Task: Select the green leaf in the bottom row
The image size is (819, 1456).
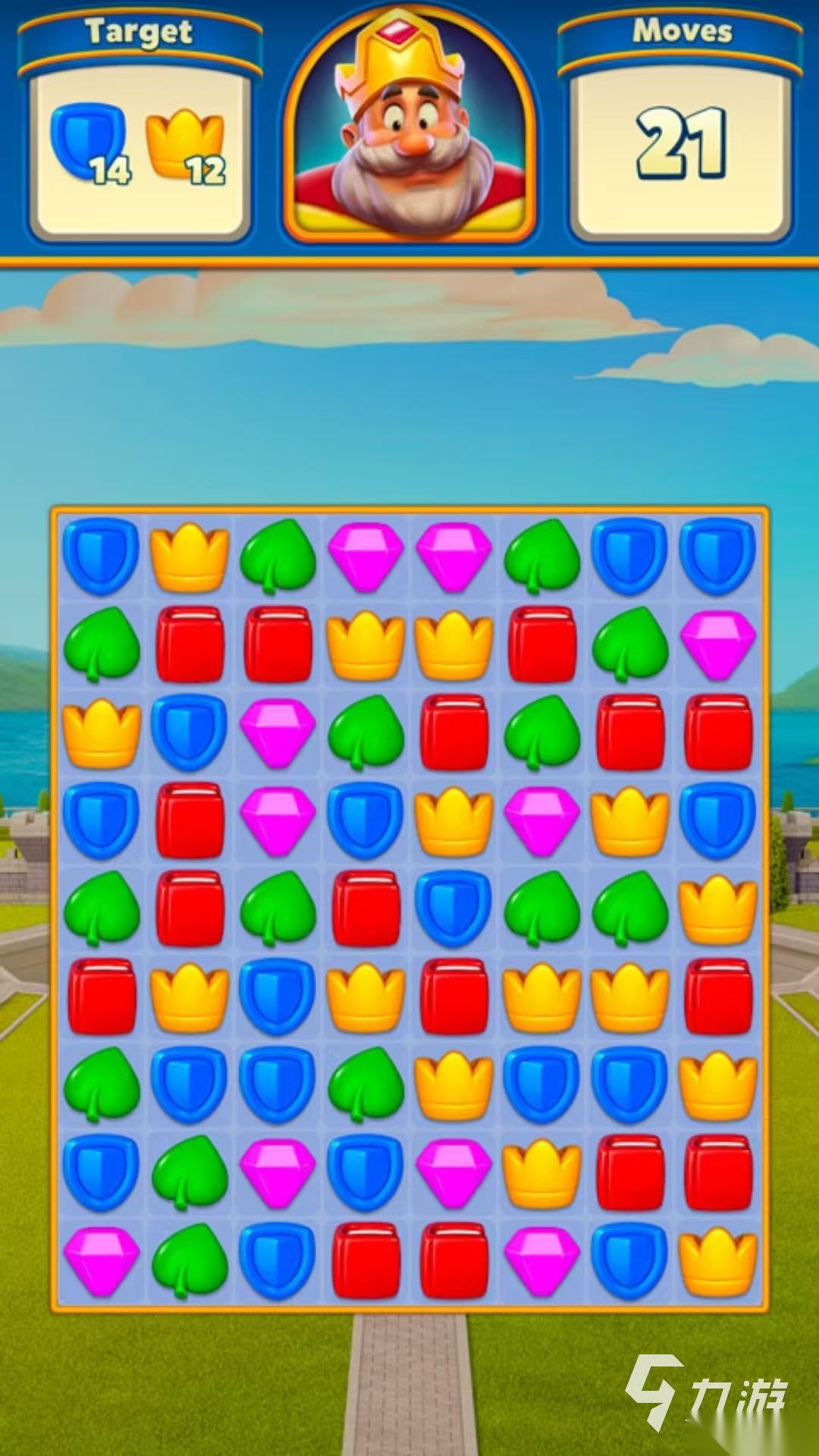Action: click(190, 1261)
